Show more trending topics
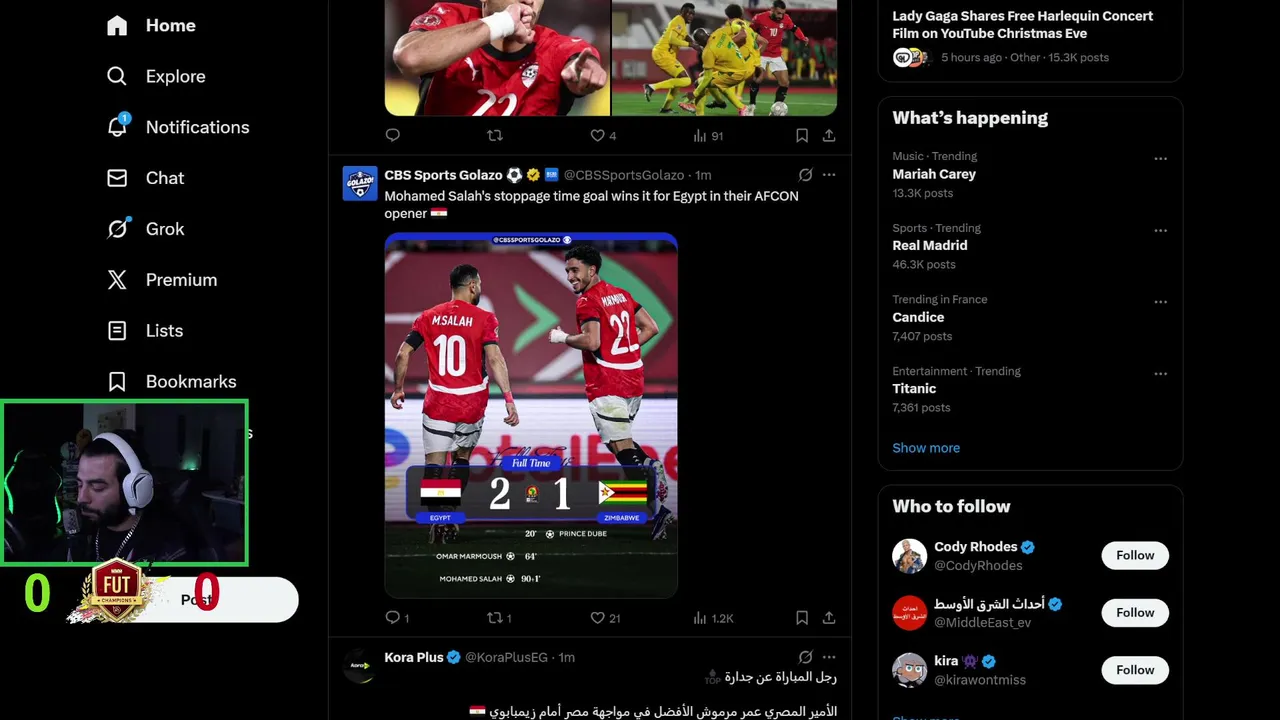 click(926, 448)
